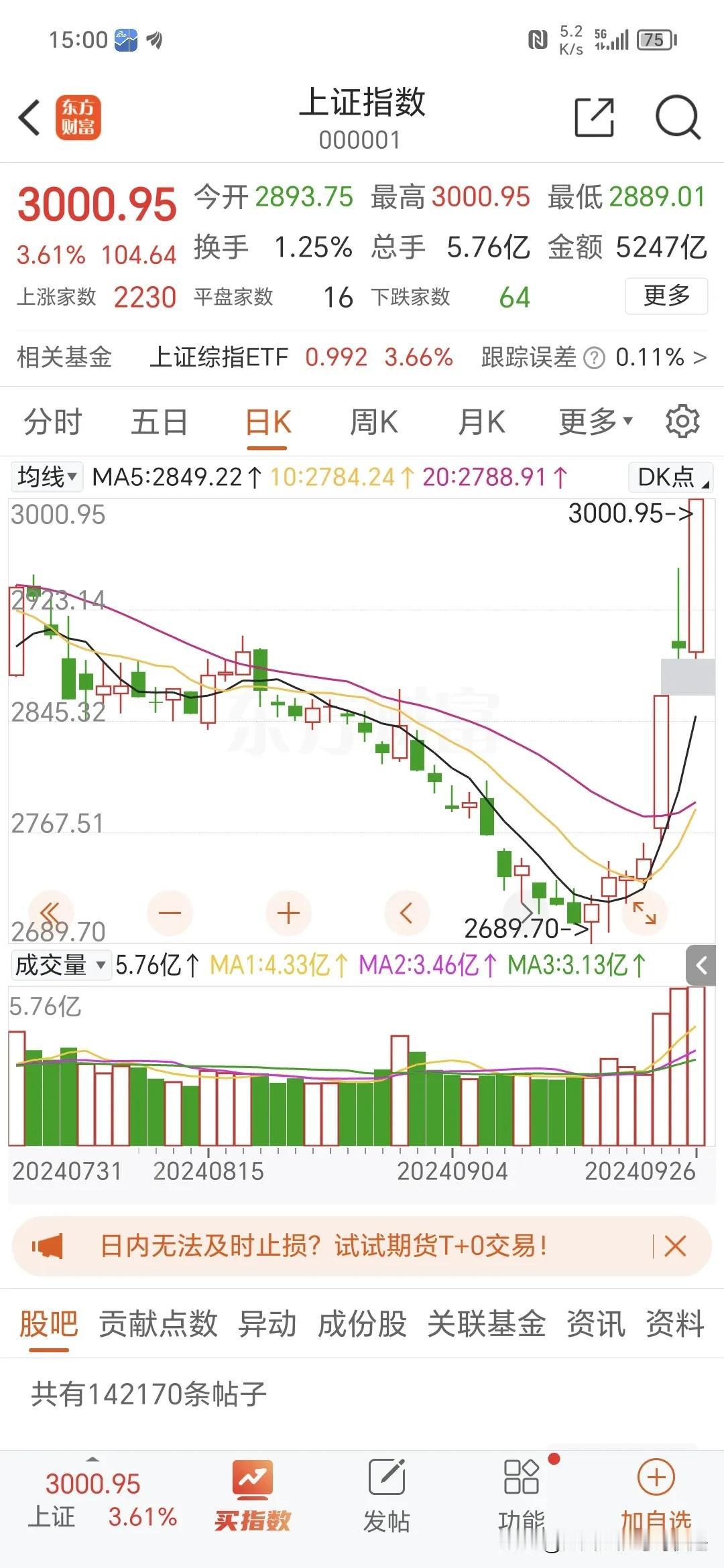Open the 均线 indicator dropdown
Image resolution: width=724 pixels, height=1568 pixels.
[46, 477]
